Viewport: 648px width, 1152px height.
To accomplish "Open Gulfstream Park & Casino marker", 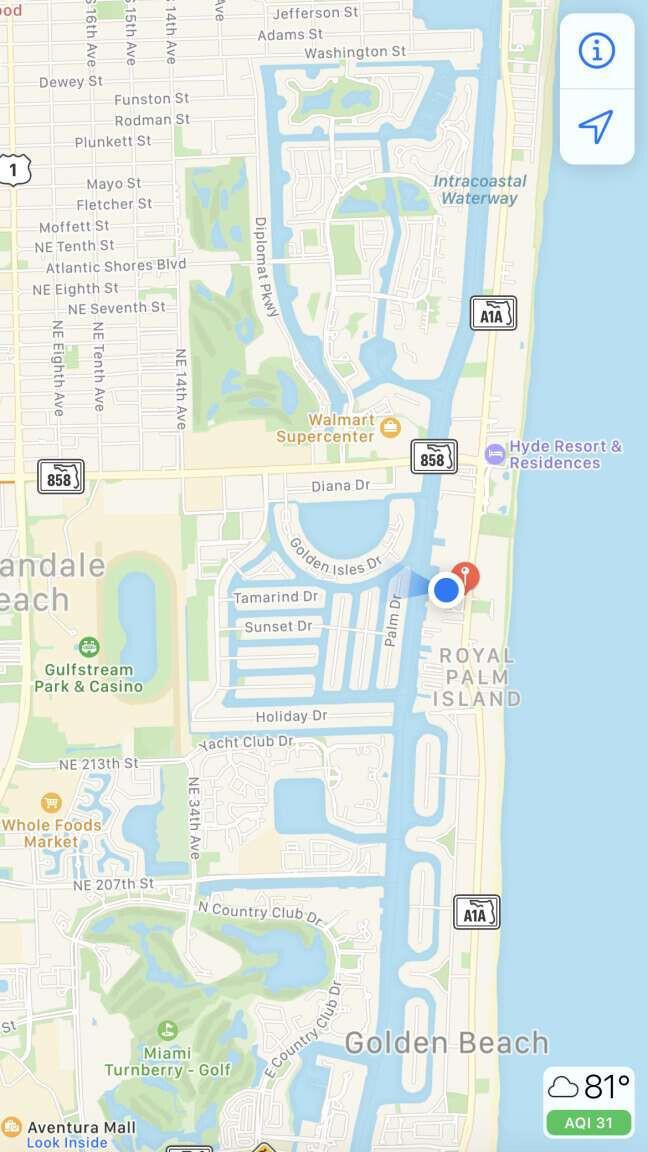I will point(89,647).
